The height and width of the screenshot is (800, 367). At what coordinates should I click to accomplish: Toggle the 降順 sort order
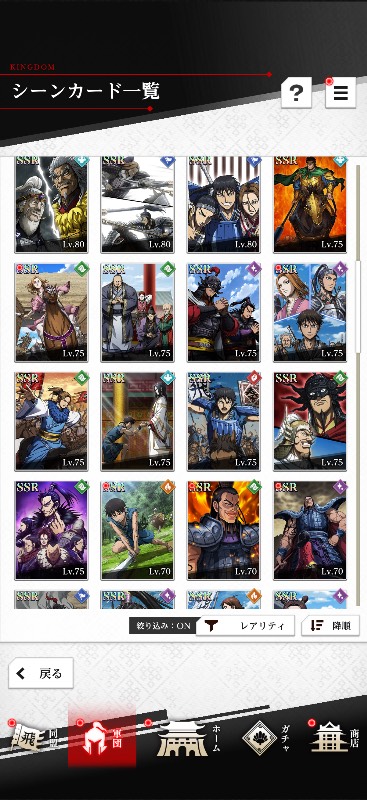point(330,626)
